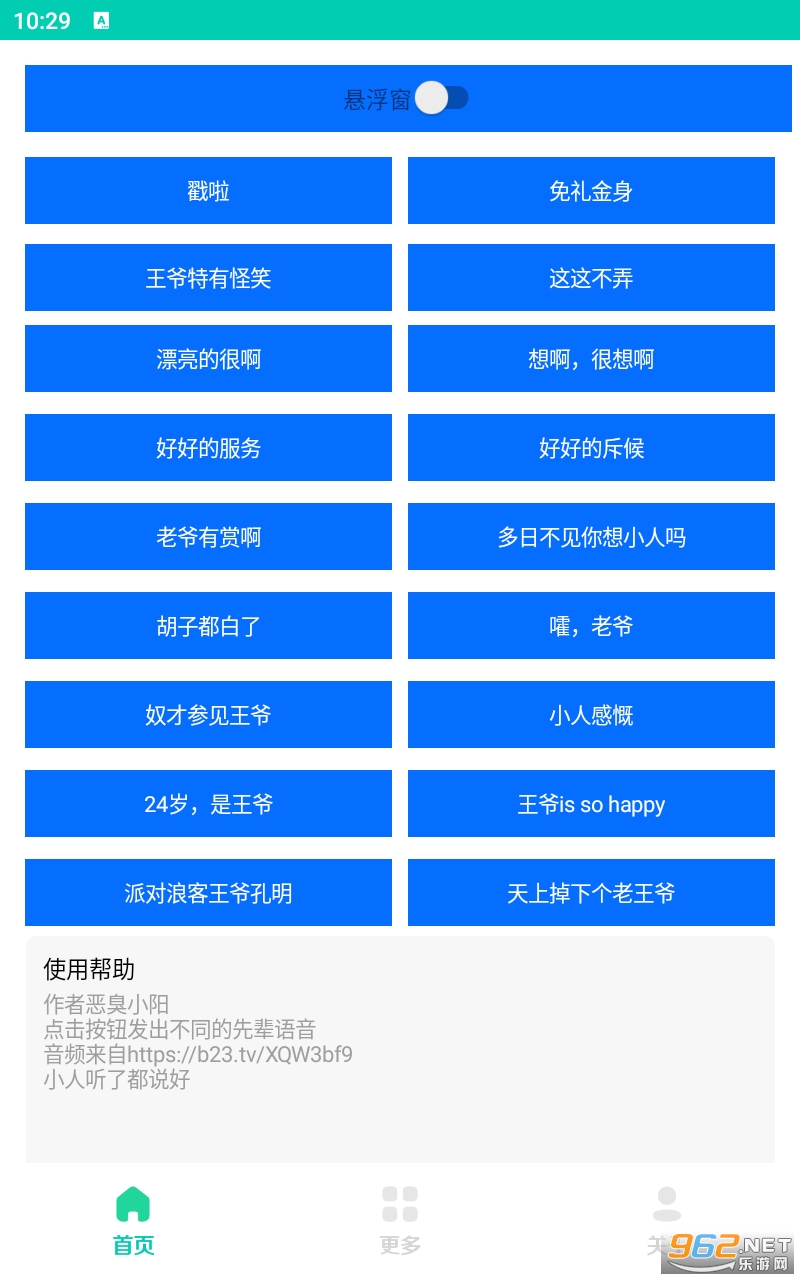Tap 王爷is so happy button
The image size is (800, 1280).
[x=591, y=804]
